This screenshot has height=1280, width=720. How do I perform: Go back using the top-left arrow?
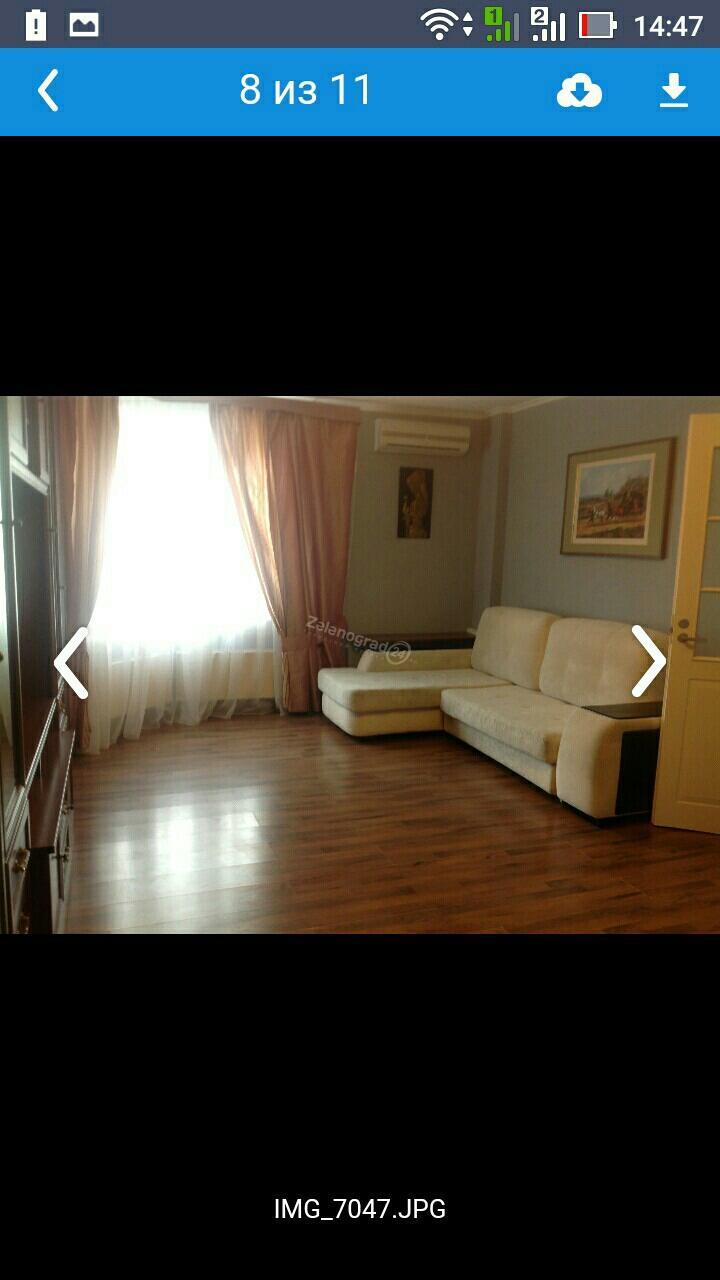[x=48, y=91]
